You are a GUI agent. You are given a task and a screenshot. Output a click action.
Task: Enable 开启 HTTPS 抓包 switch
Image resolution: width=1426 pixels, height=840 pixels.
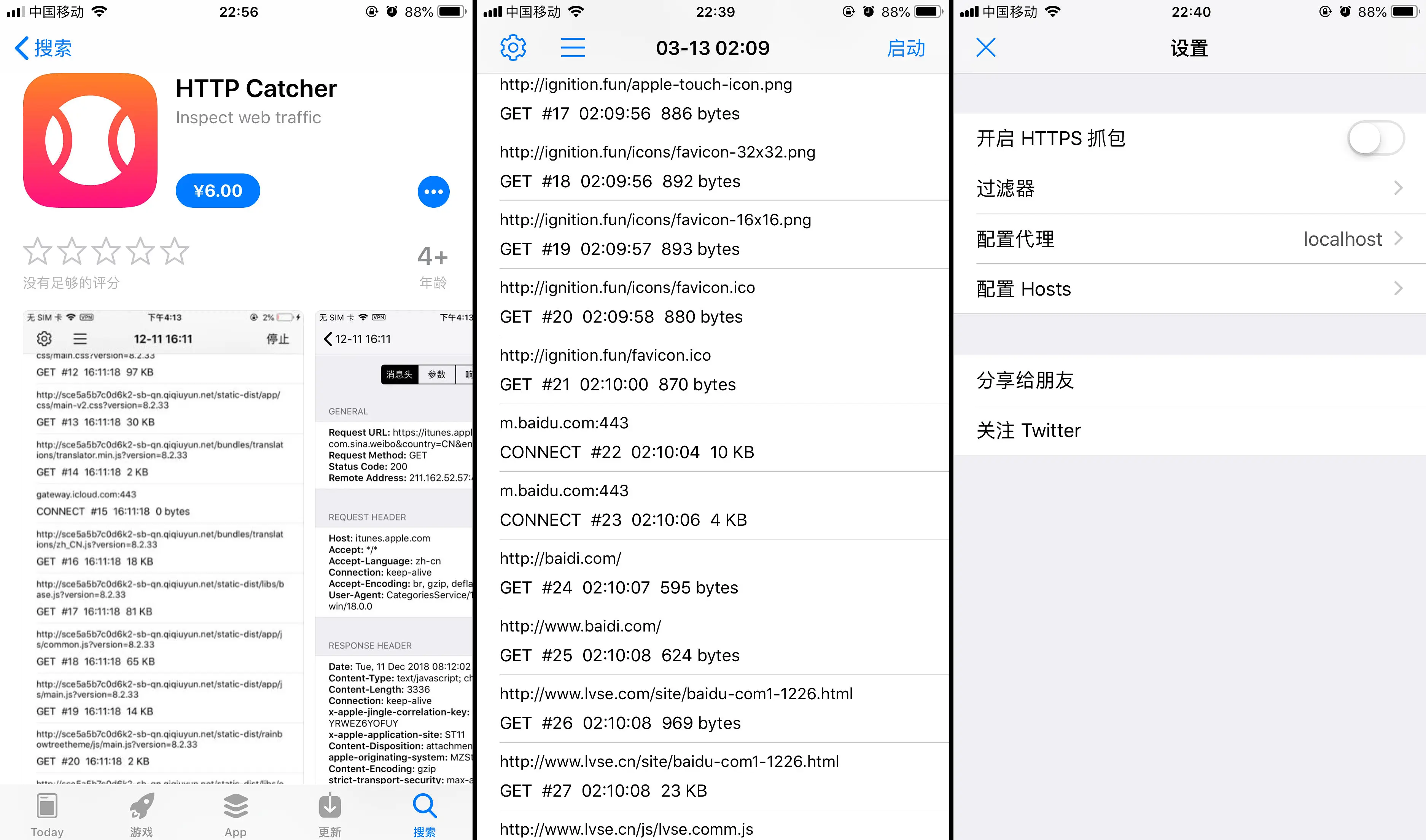click(x=1375, y=138)
